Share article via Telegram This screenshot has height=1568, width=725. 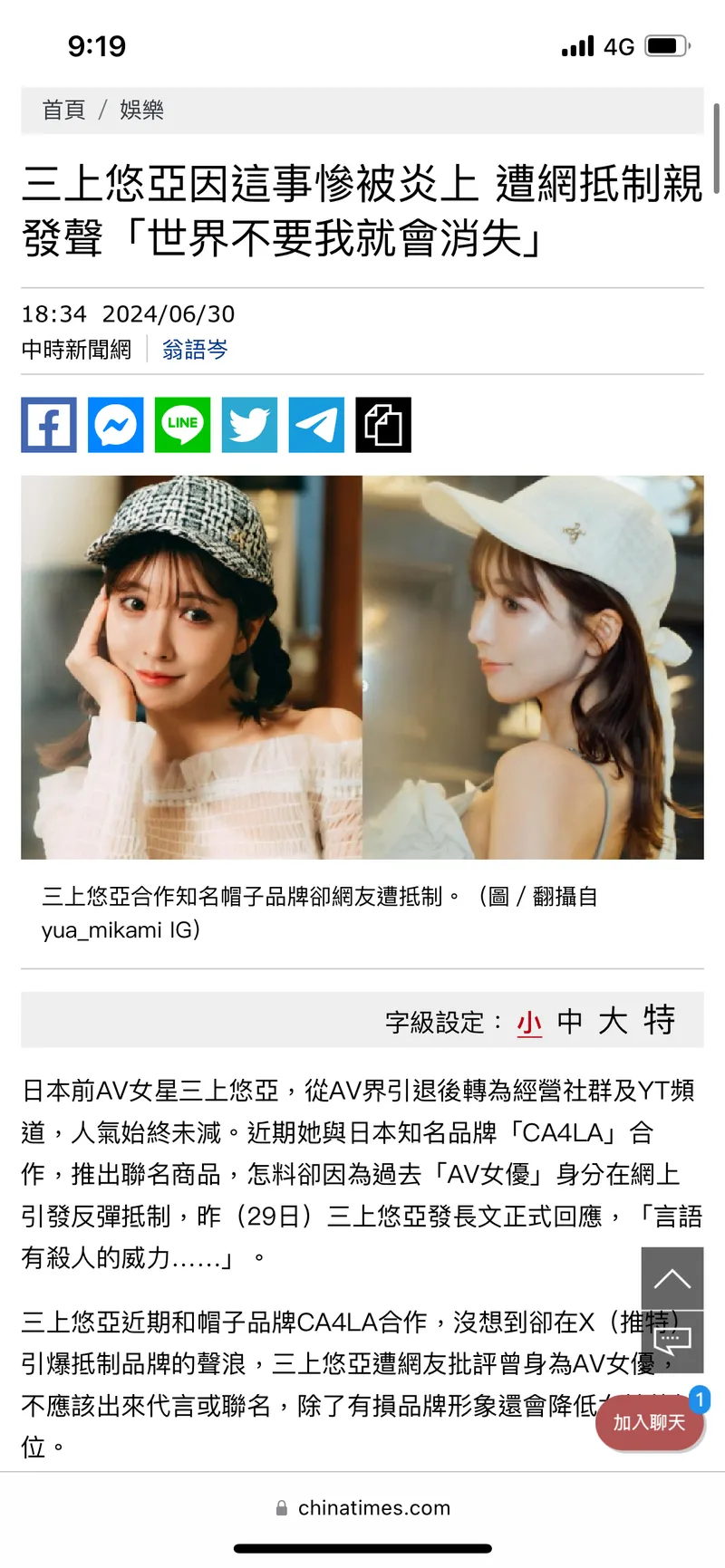[316, 425]
